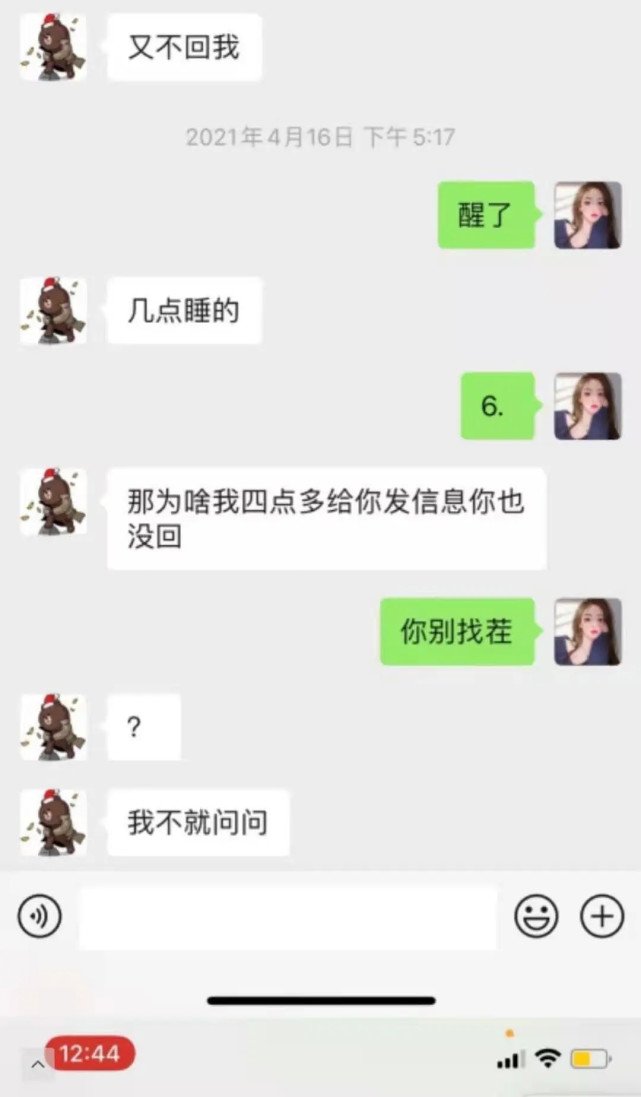Viewport: 641px width, 1097px height.
Task: Open girl avatar beside "醒了"
Action: click(588, 215)
